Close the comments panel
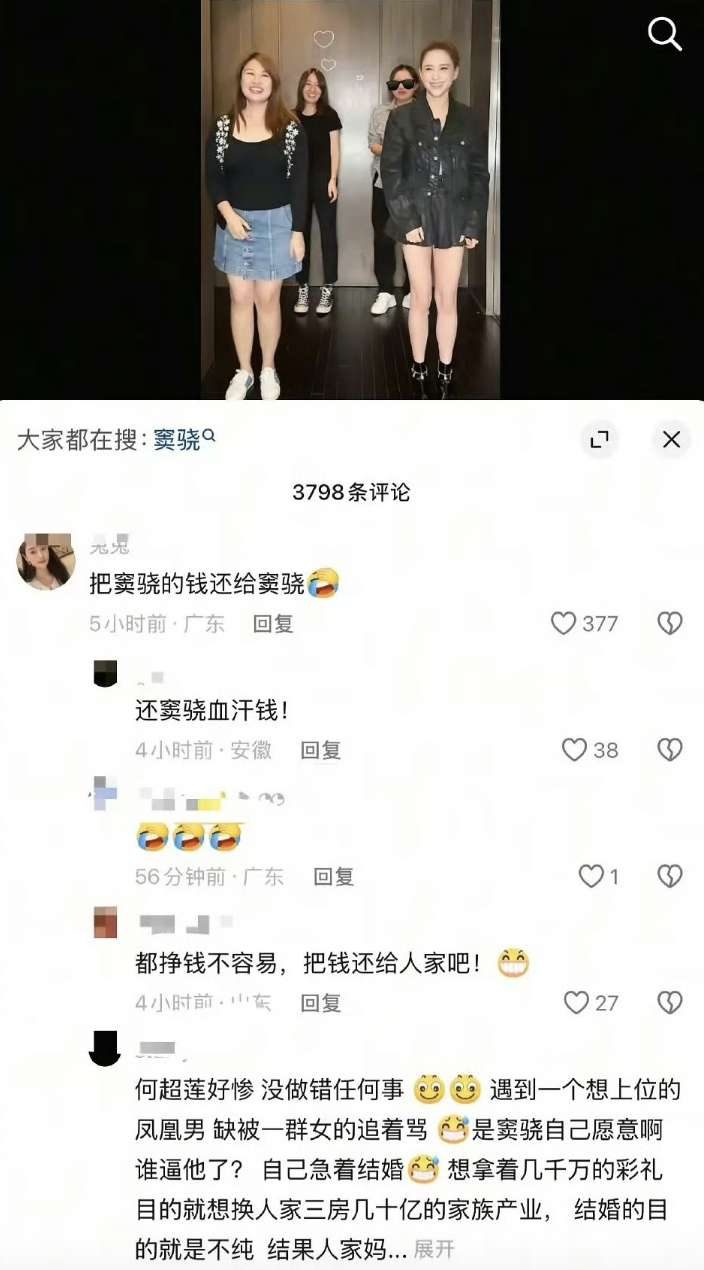The width and height of the screenshot is (704, 1270). 671,439
